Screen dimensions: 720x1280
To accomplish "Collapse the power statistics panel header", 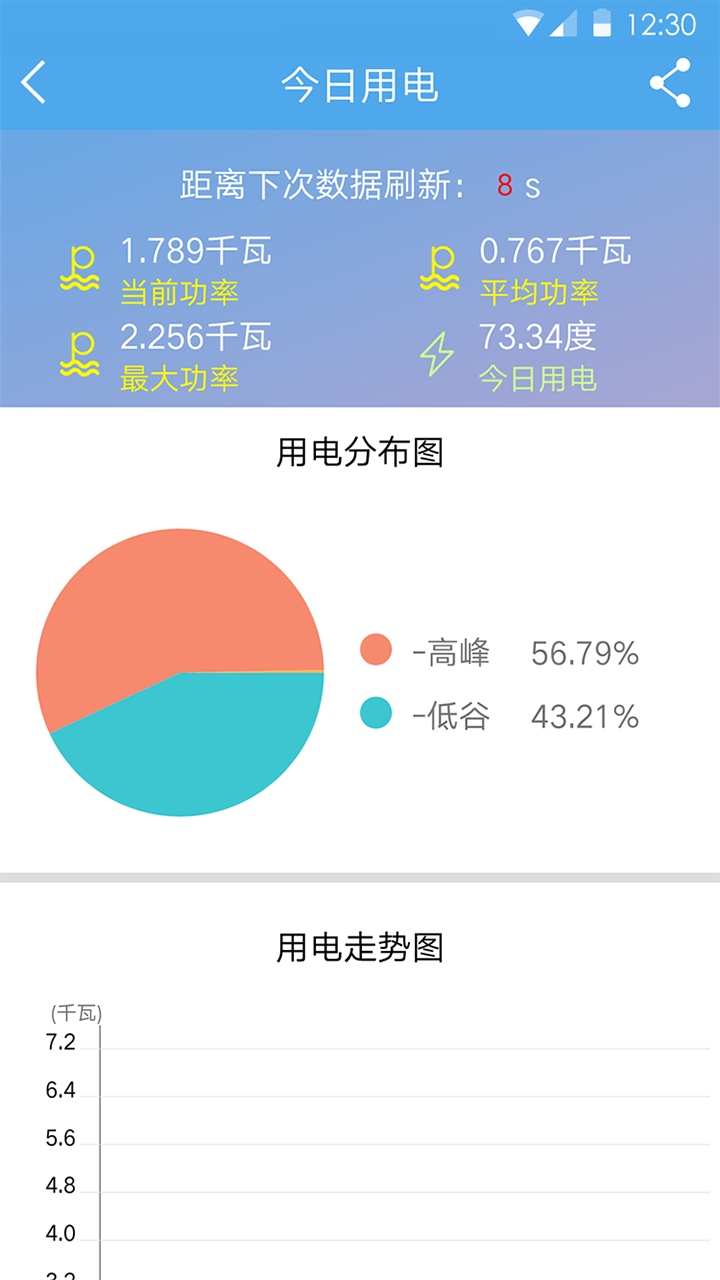I will tap(360, 185).
